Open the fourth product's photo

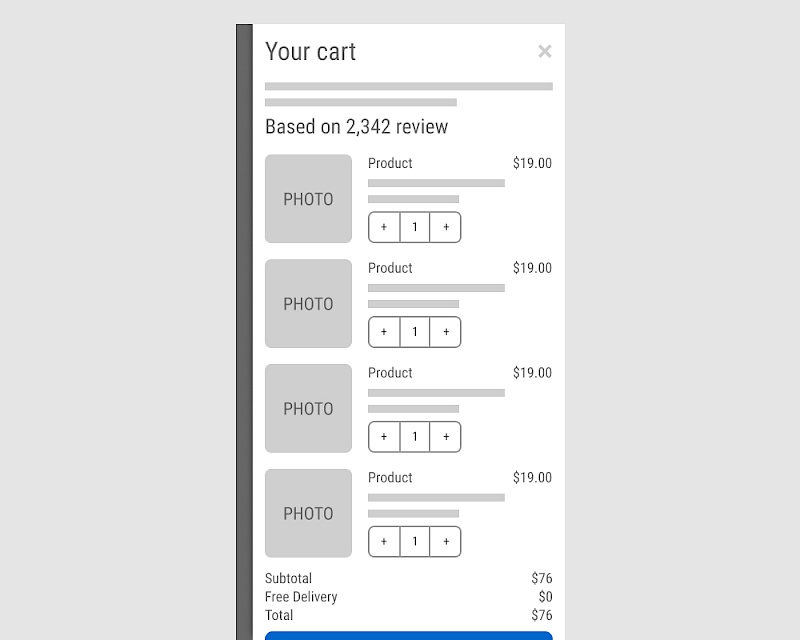[308, 513]
